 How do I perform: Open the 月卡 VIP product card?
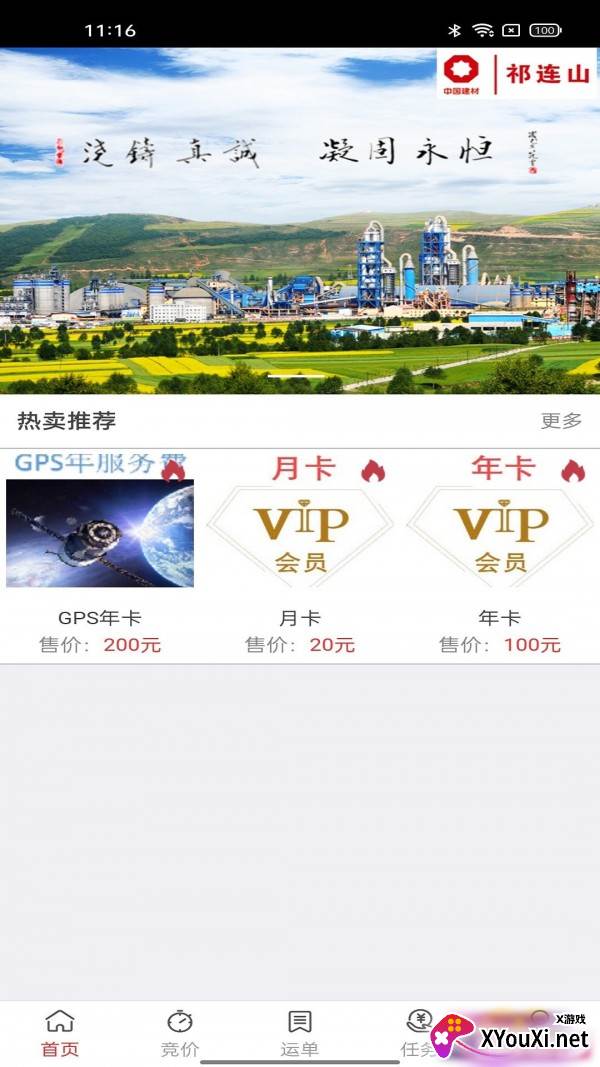300,555
